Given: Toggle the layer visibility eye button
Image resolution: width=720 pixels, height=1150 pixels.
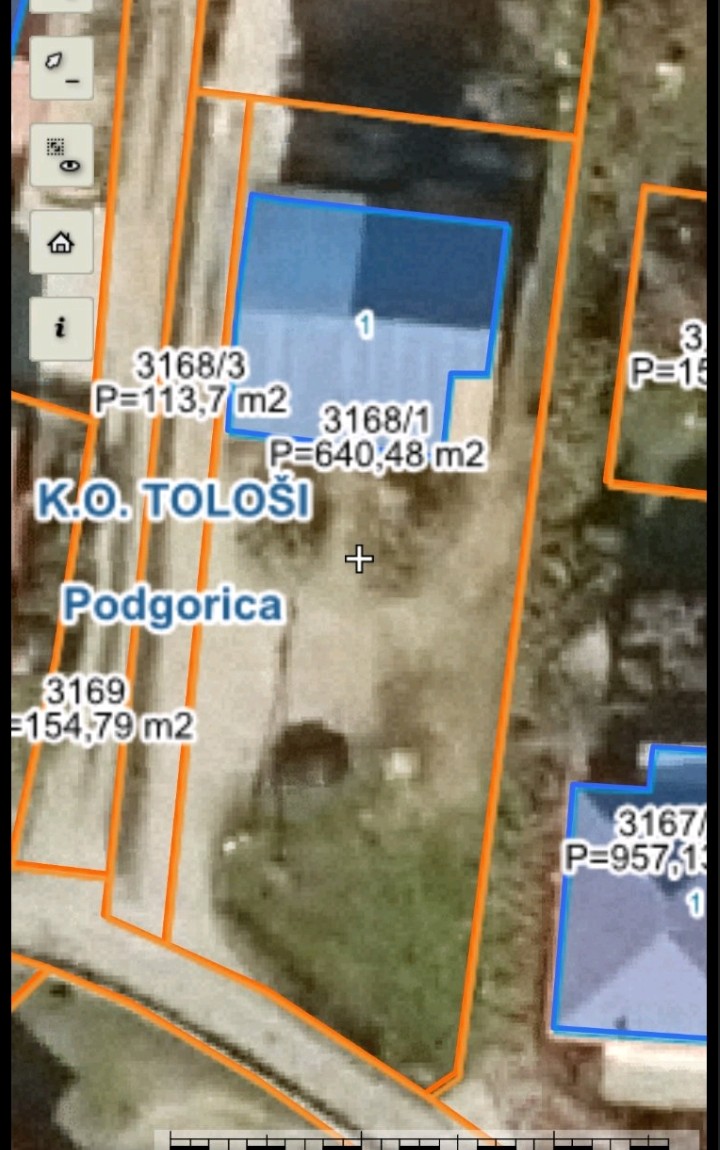Looking at the screenshot, I should click(x=61, y=156).
